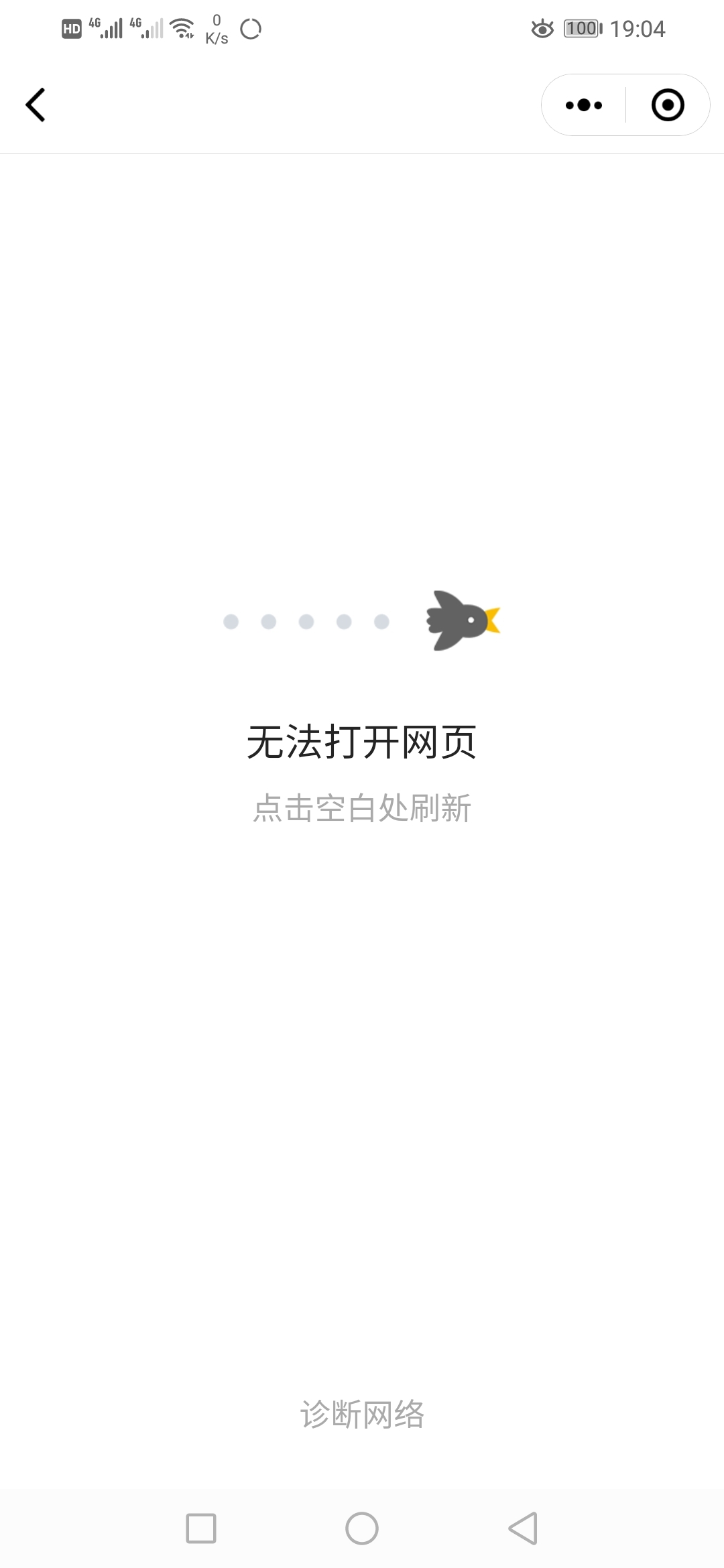The height and width of the screenshot is (1568, 724).
Task: Go back using the top-left arrow
Action: pos(36,105)
